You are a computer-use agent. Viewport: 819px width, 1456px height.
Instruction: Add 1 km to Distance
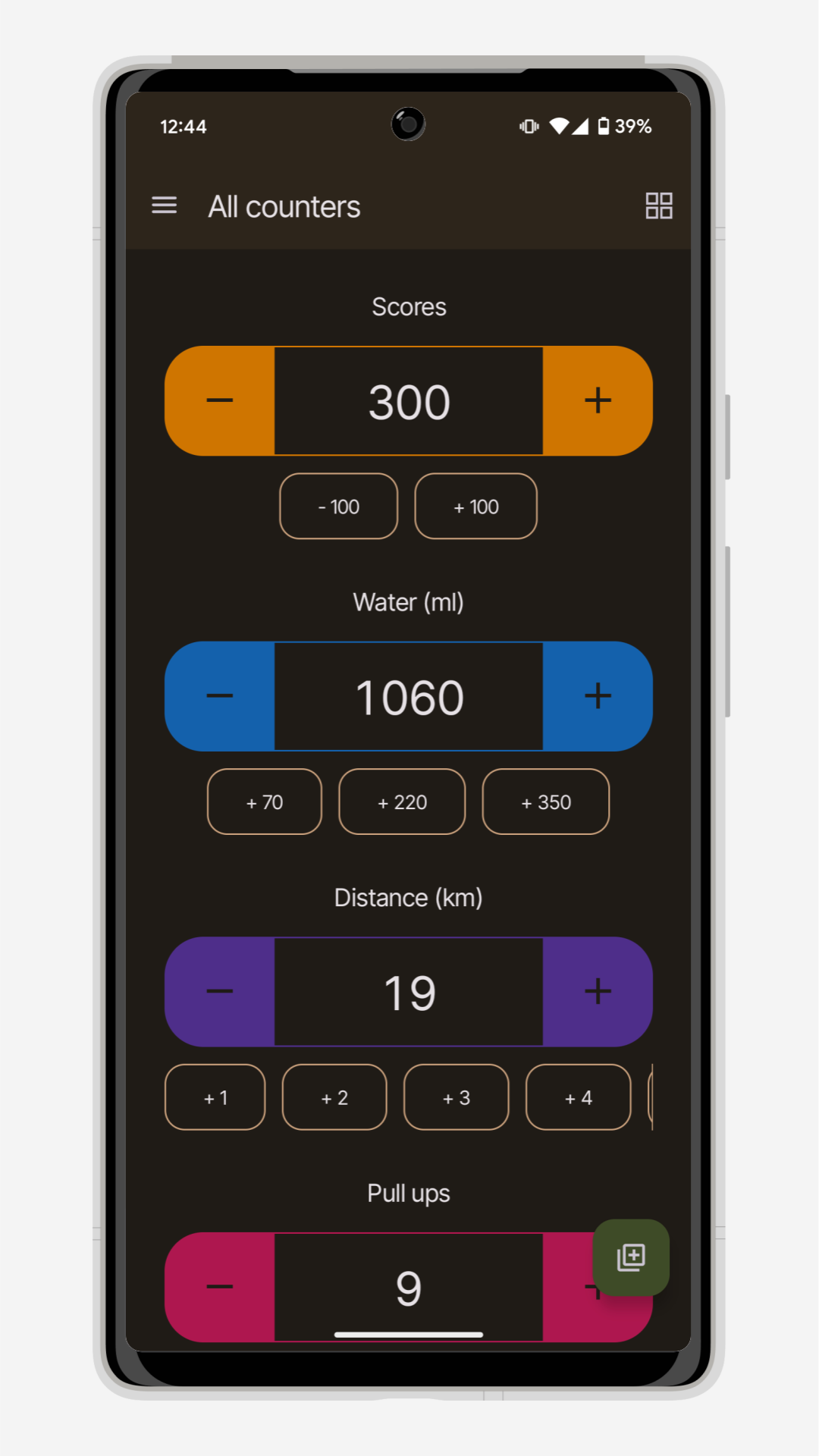[215, 1097]
